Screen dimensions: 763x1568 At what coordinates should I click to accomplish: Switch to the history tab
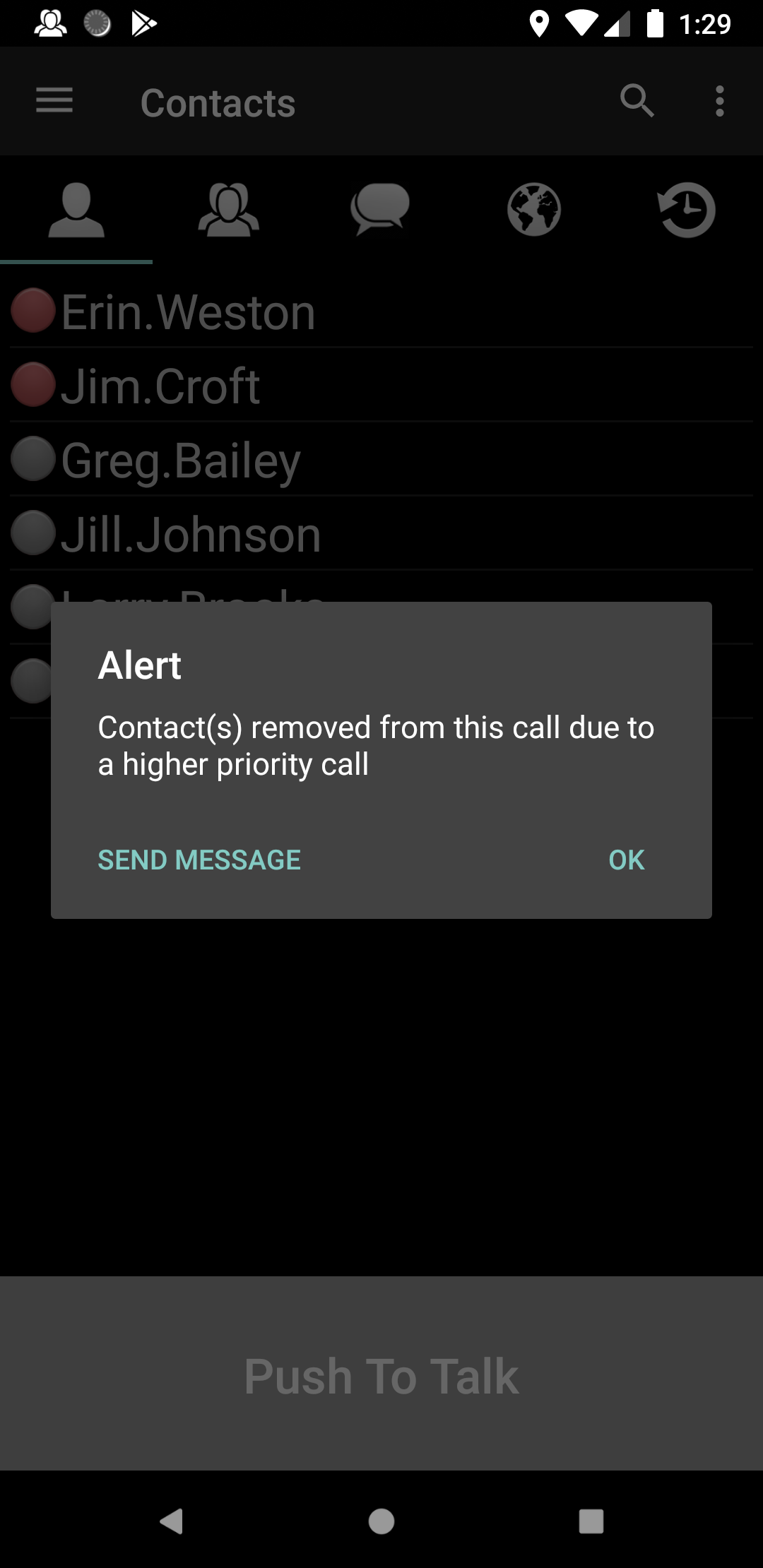[687, 210]
